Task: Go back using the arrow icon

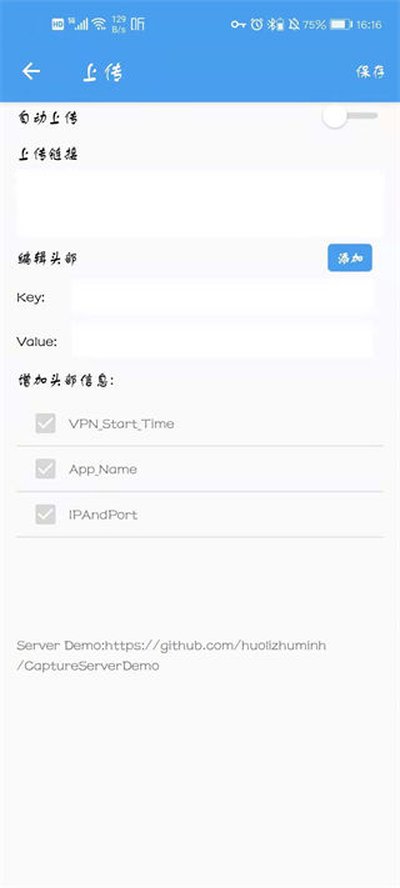Action: pyautogui.click(x=31, y=71)
